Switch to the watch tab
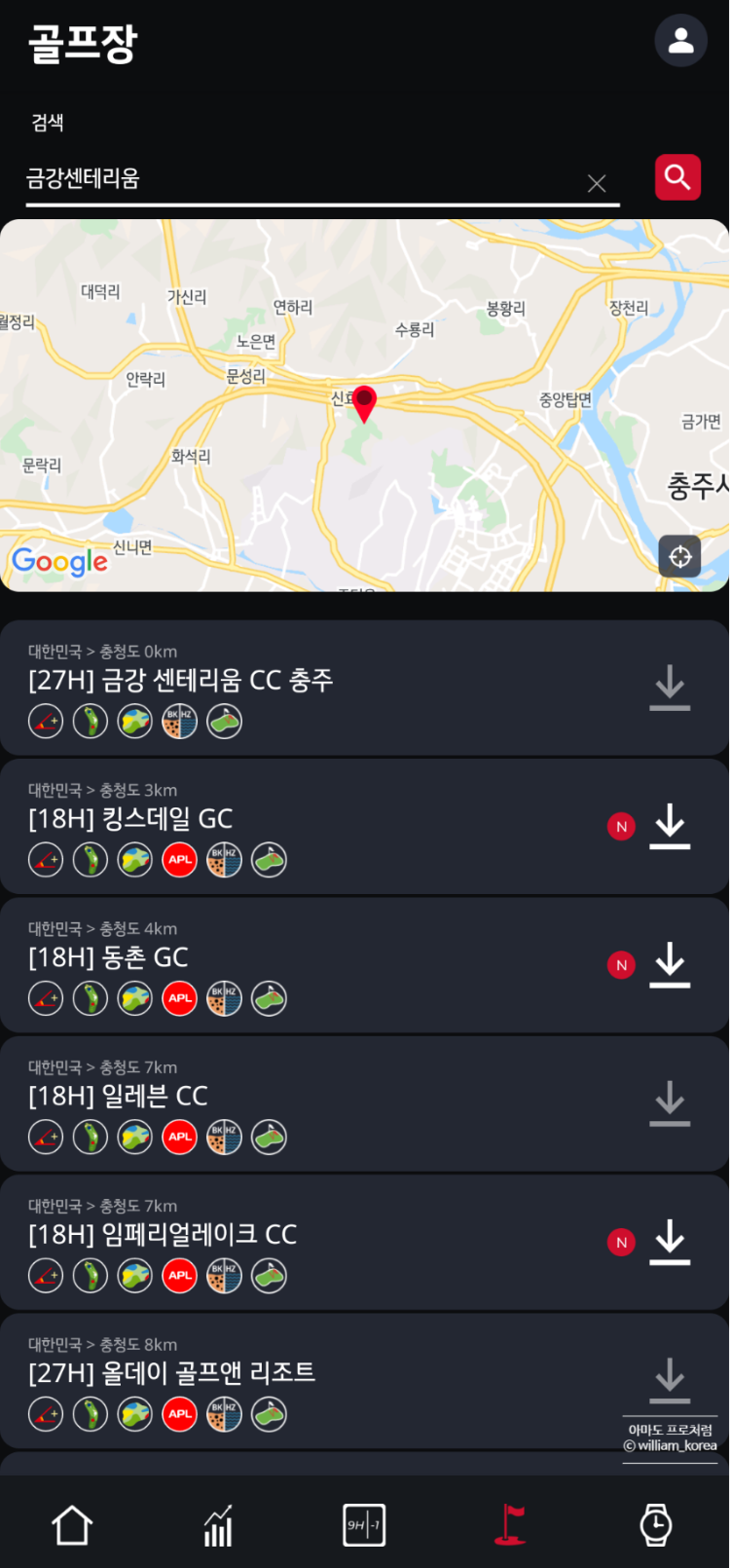Viewport: 730px width, 1568px height. click(656, 1524)
